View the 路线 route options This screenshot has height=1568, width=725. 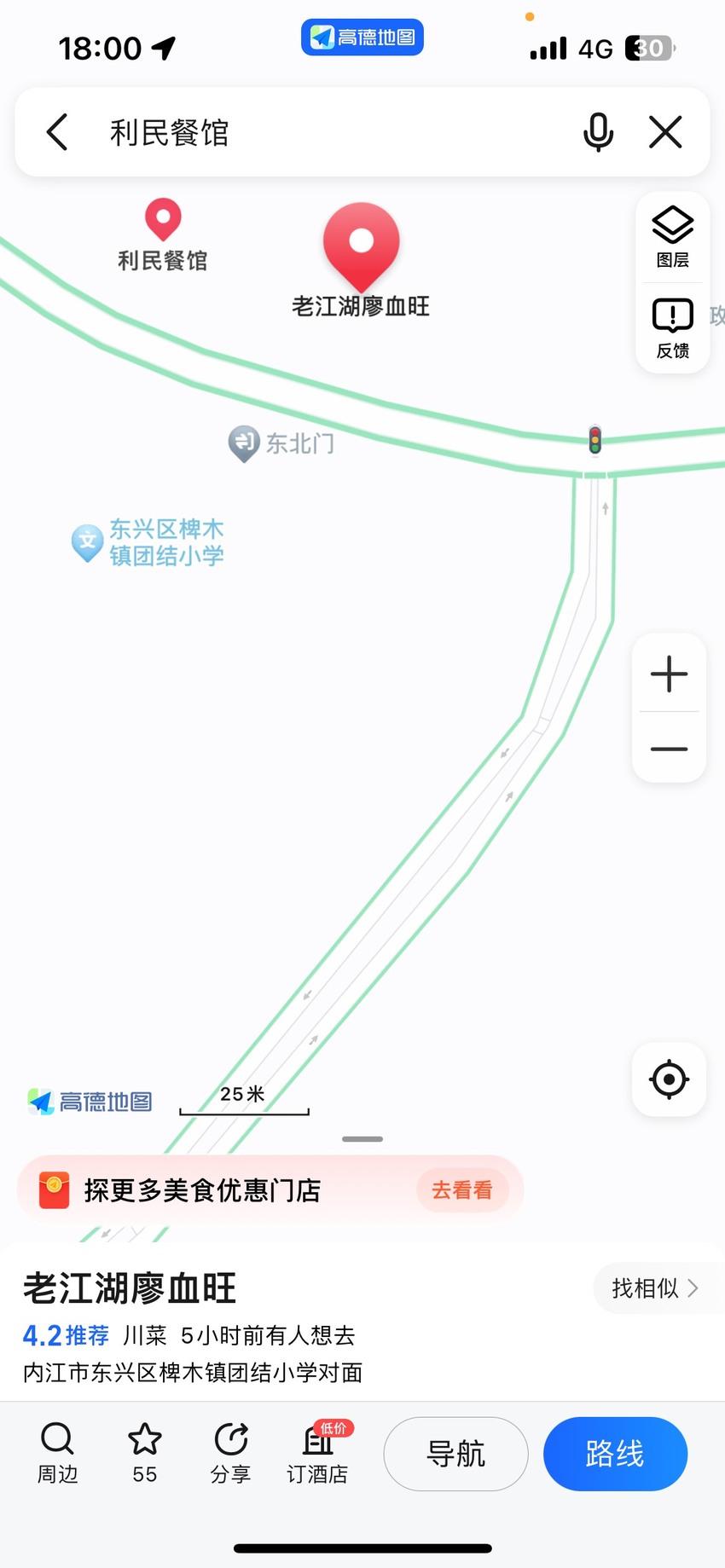pyautogui.click(x=615, y=1454)
